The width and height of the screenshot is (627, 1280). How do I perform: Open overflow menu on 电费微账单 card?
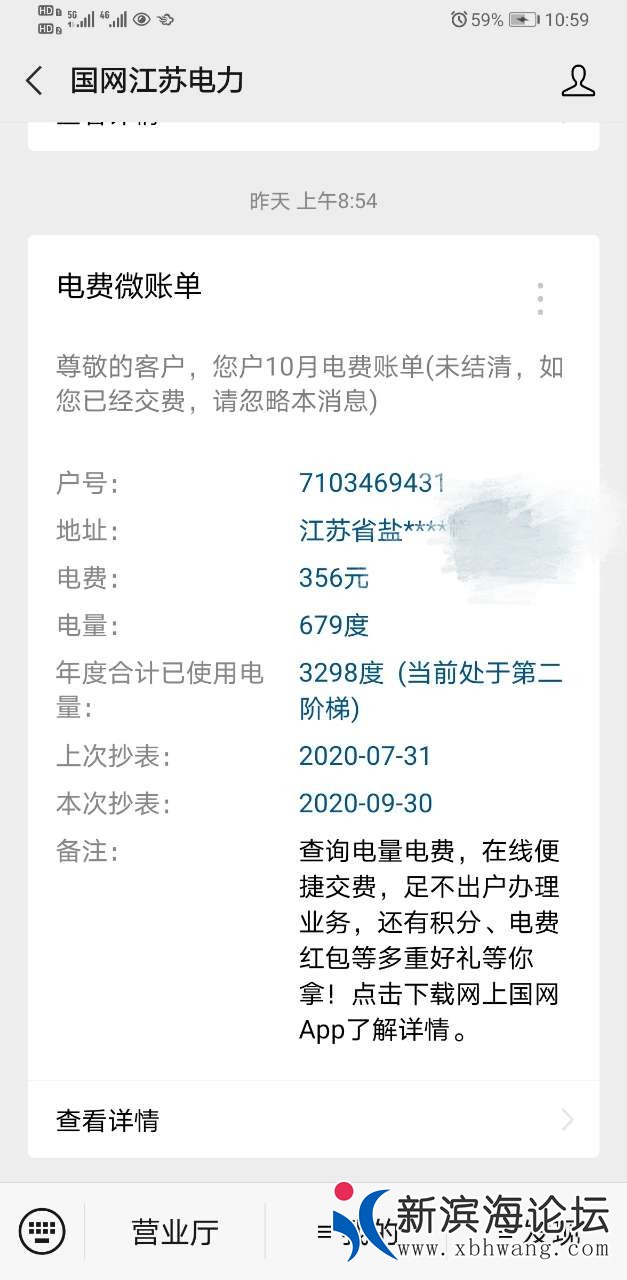click(x=540, y=298)
